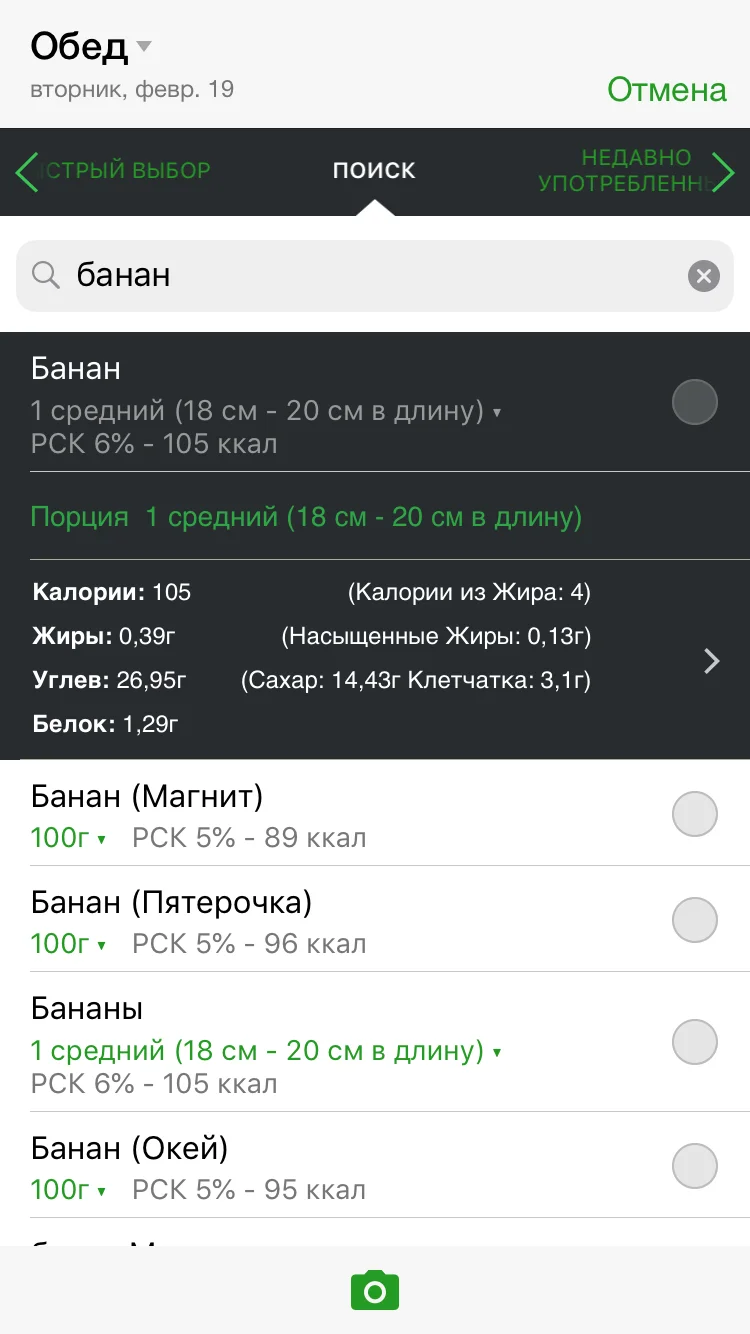The width and height of the screenshot is (750, 1334).
Task: Open portion size dropdown for Банан
Action: point(495,411)
